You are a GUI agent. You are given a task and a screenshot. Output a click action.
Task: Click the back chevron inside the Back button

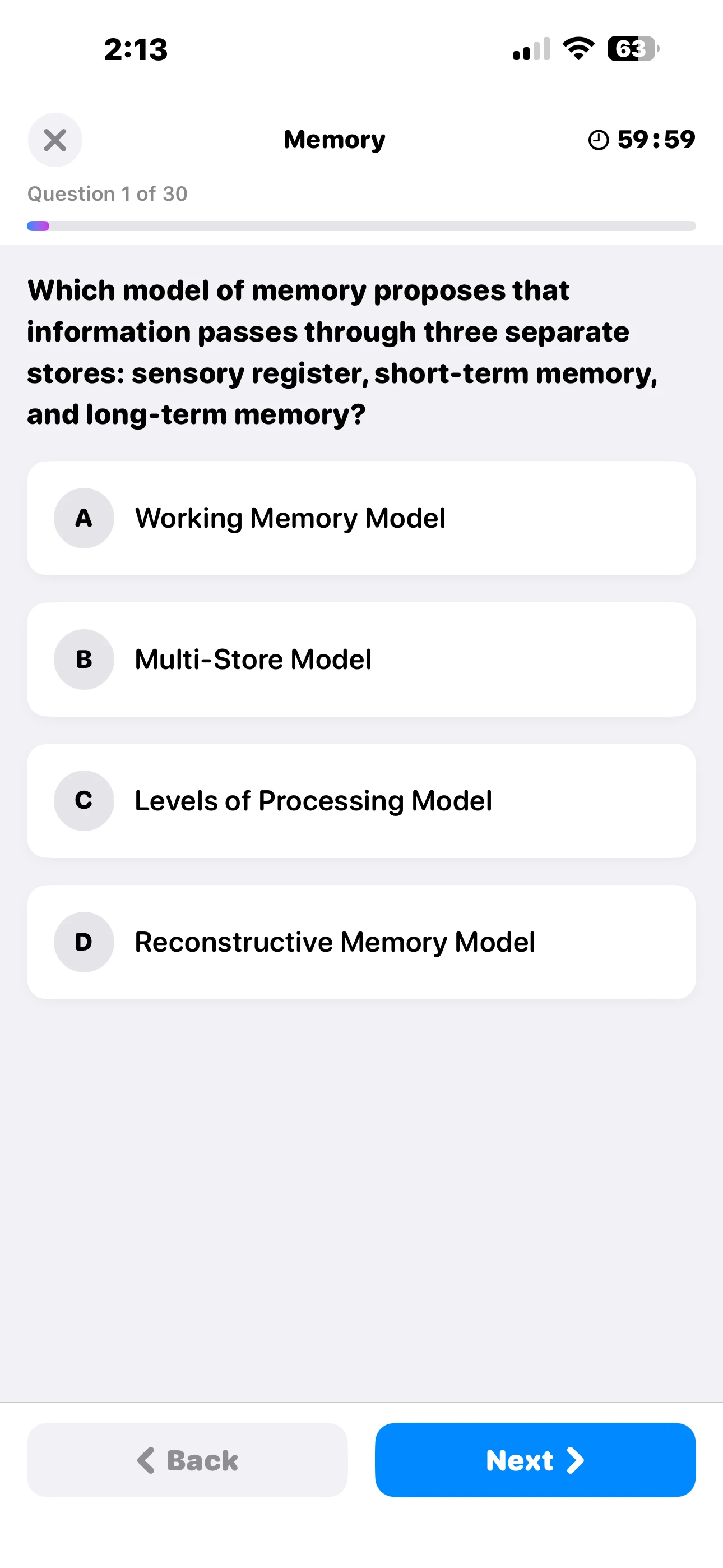tap(146, 1460)
